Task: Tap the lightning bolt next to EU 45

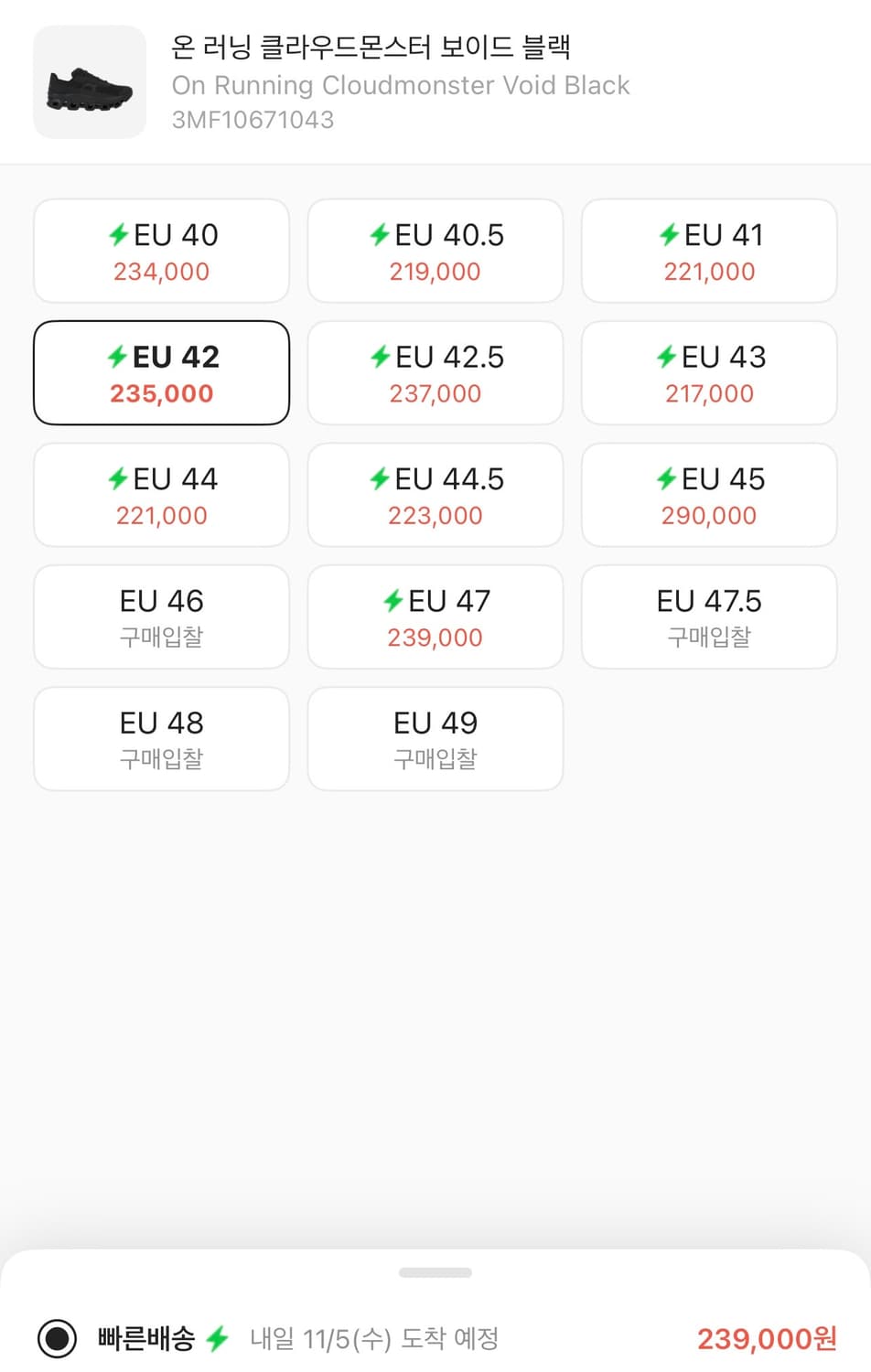Action: [x=665, y=479]
